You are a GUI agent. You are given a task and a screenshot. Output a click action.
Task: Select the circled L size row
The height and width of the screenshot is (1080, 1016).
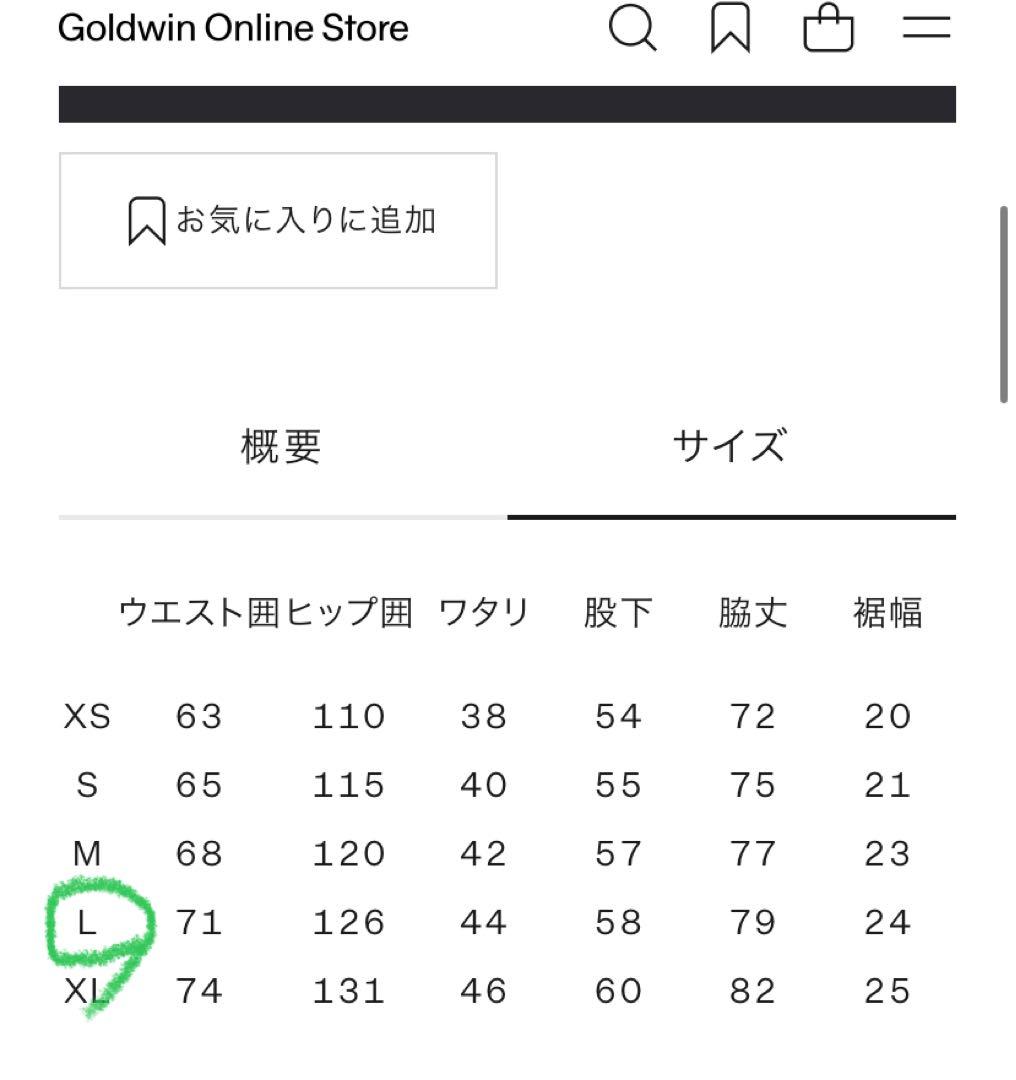(86, 921)
